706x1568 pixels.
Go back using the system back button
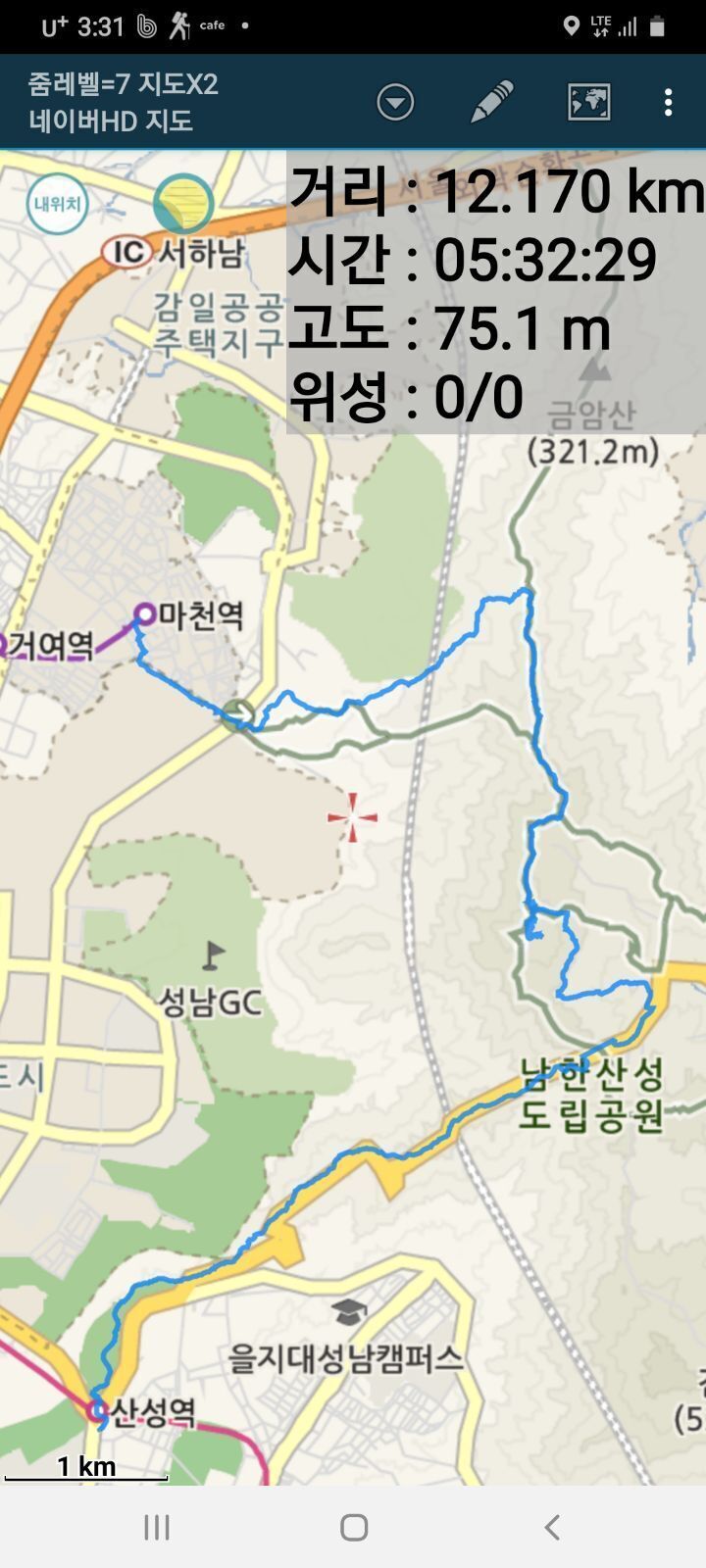tap(551, 1527)
